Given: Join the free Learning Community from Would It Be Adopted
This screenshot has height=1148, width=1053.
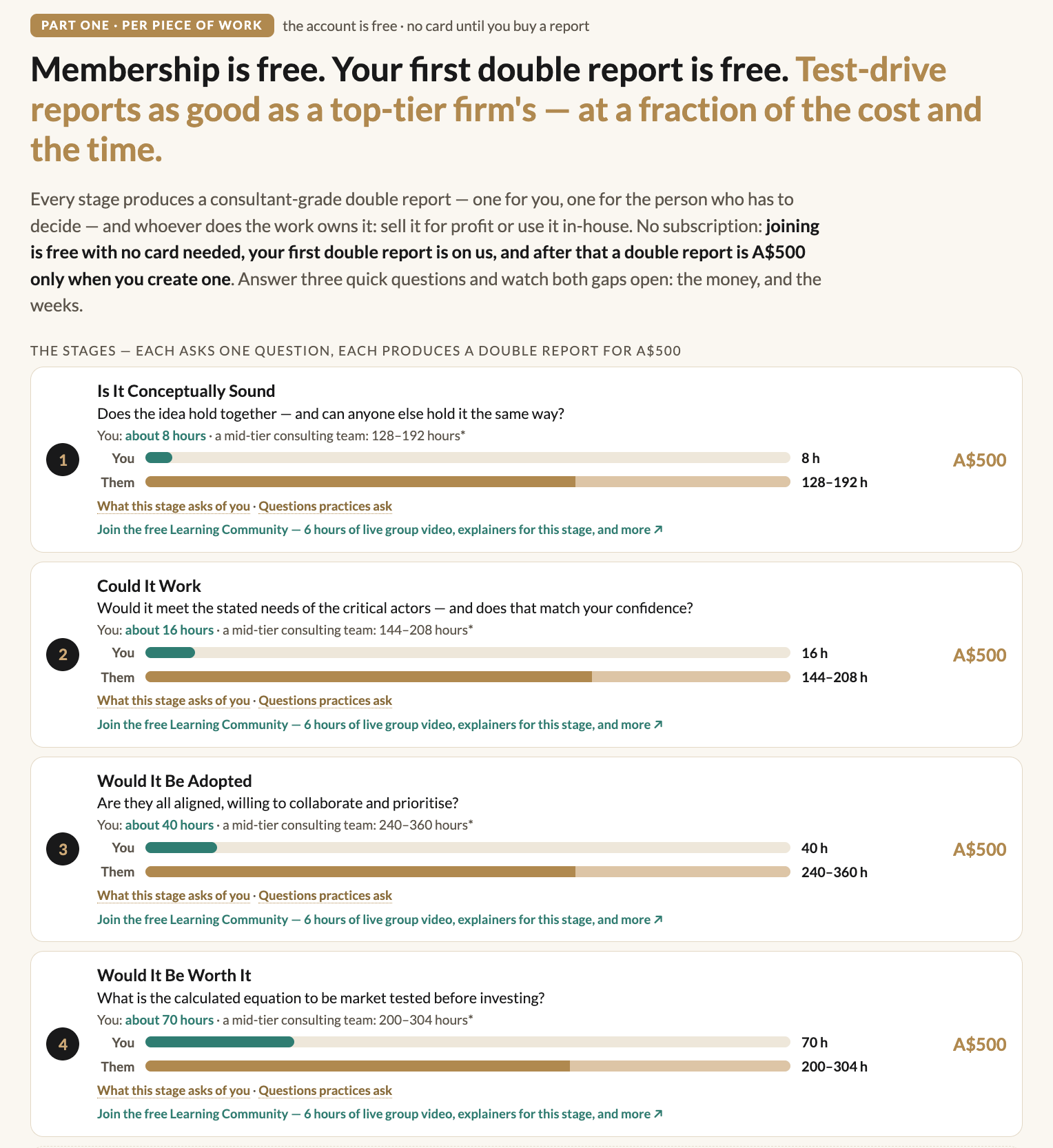Looking at the screenshot, I should 380,919.
